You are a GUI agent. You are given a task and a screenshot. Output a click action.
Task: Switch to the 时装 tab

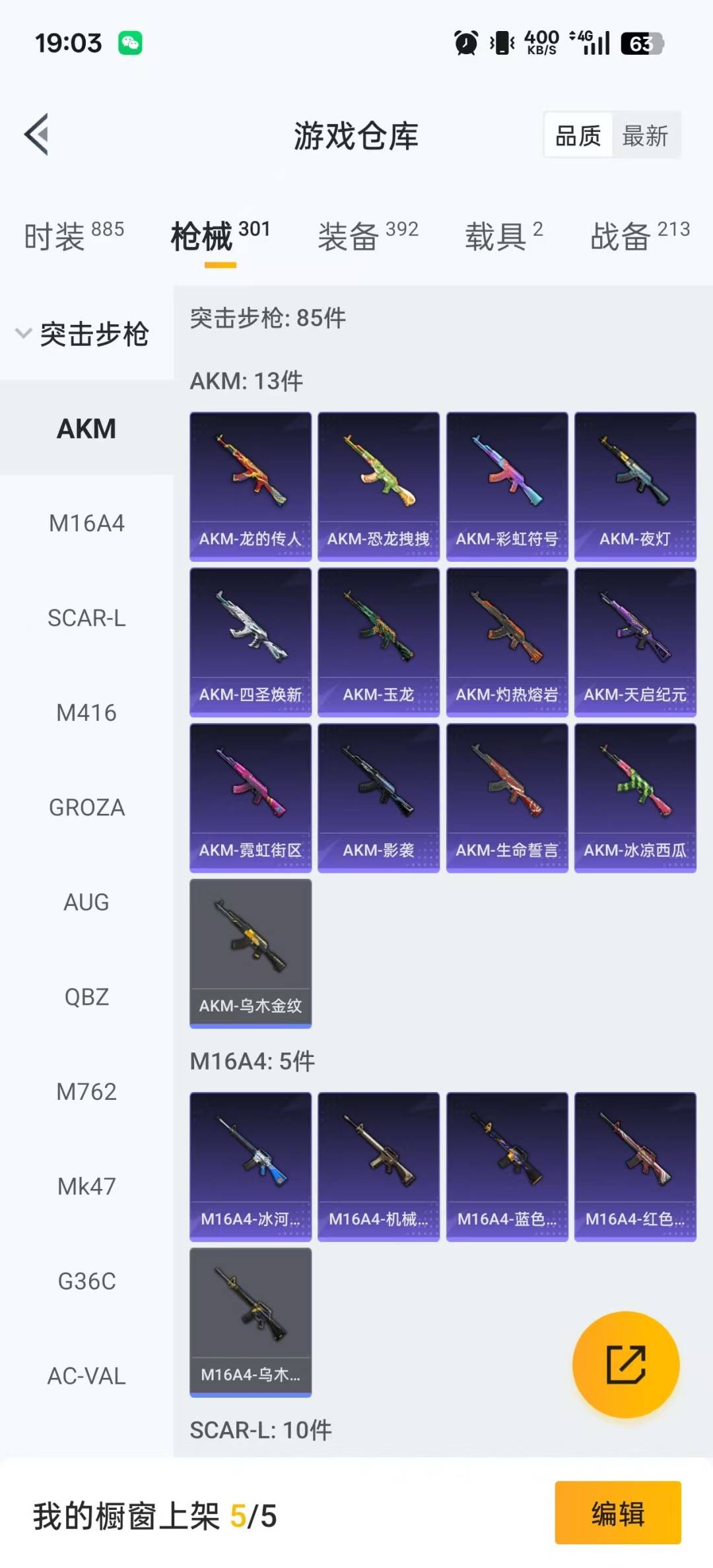(73, 236)
